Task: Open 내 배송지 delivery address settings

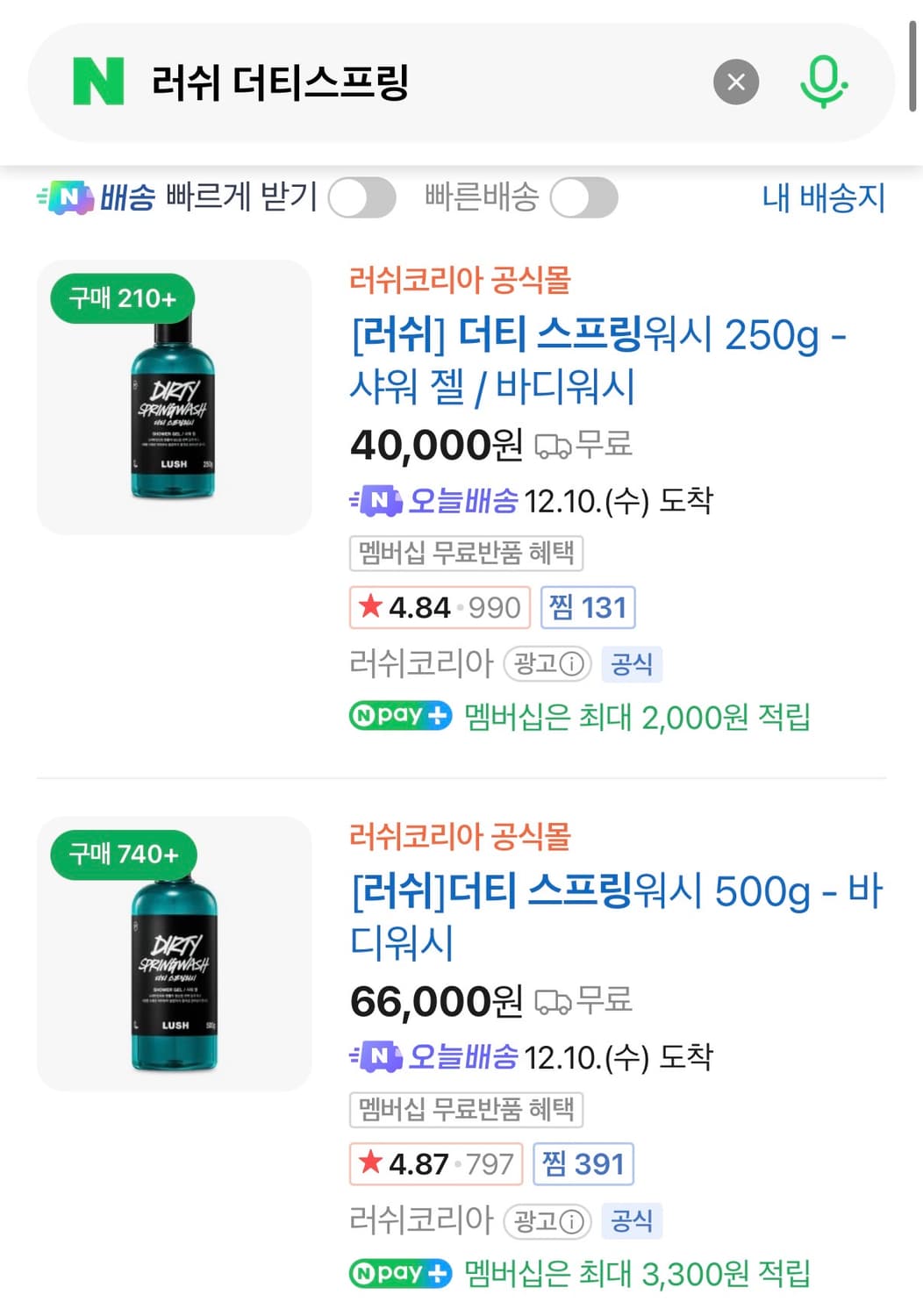Action: pyautogui.click(x=823, y=198)
